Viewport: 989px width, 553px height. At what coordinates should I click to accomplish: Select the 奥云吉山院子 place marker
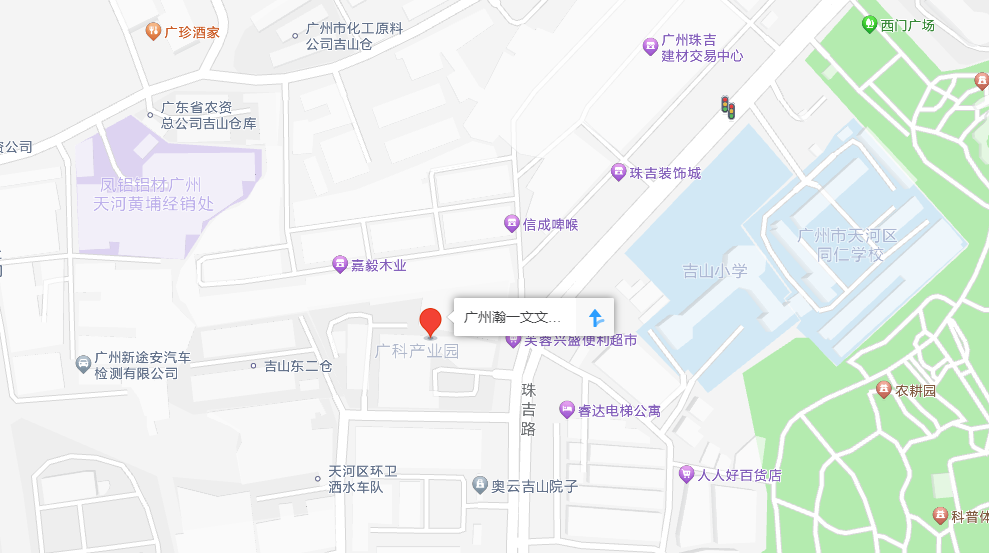pos(481,485)
